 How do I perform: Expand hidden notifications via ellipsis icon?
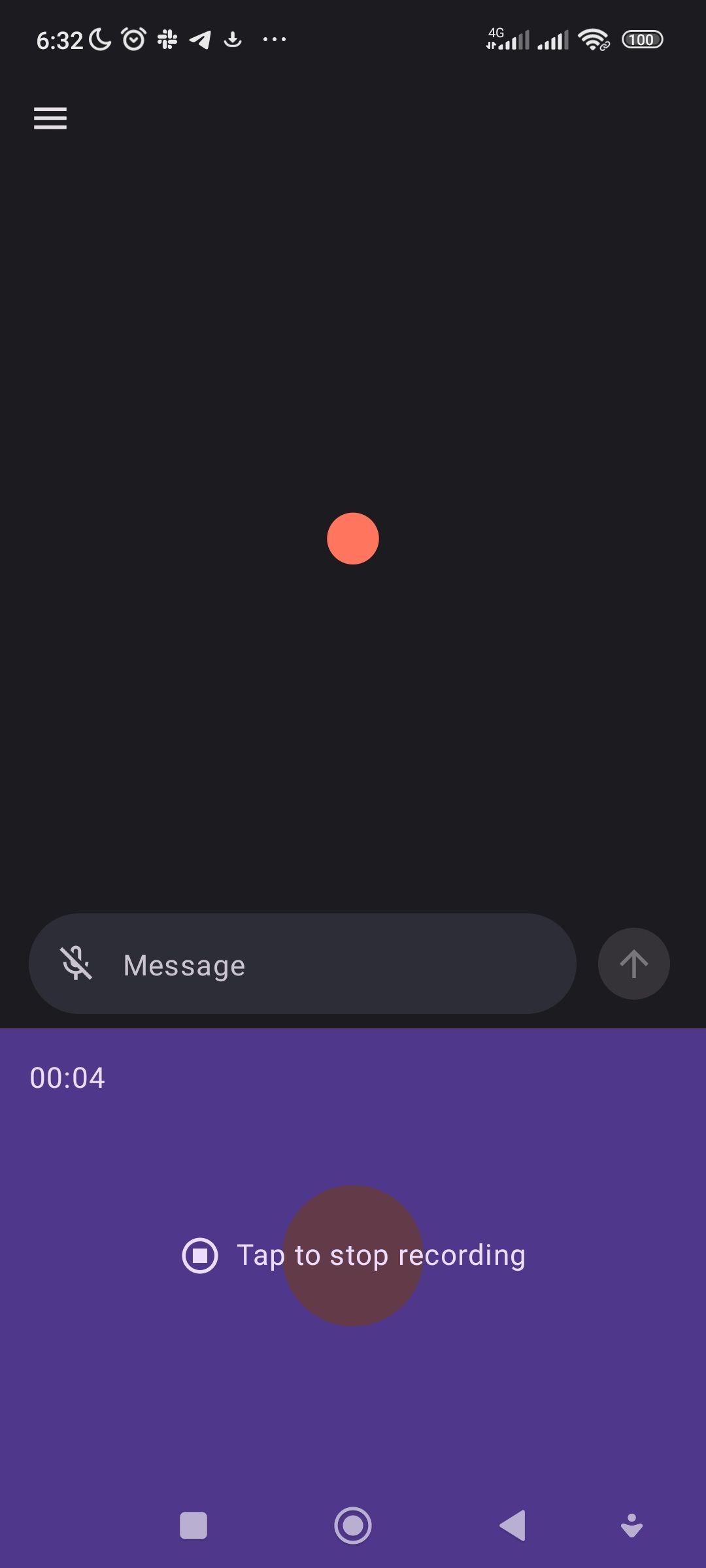click(273, 39)
